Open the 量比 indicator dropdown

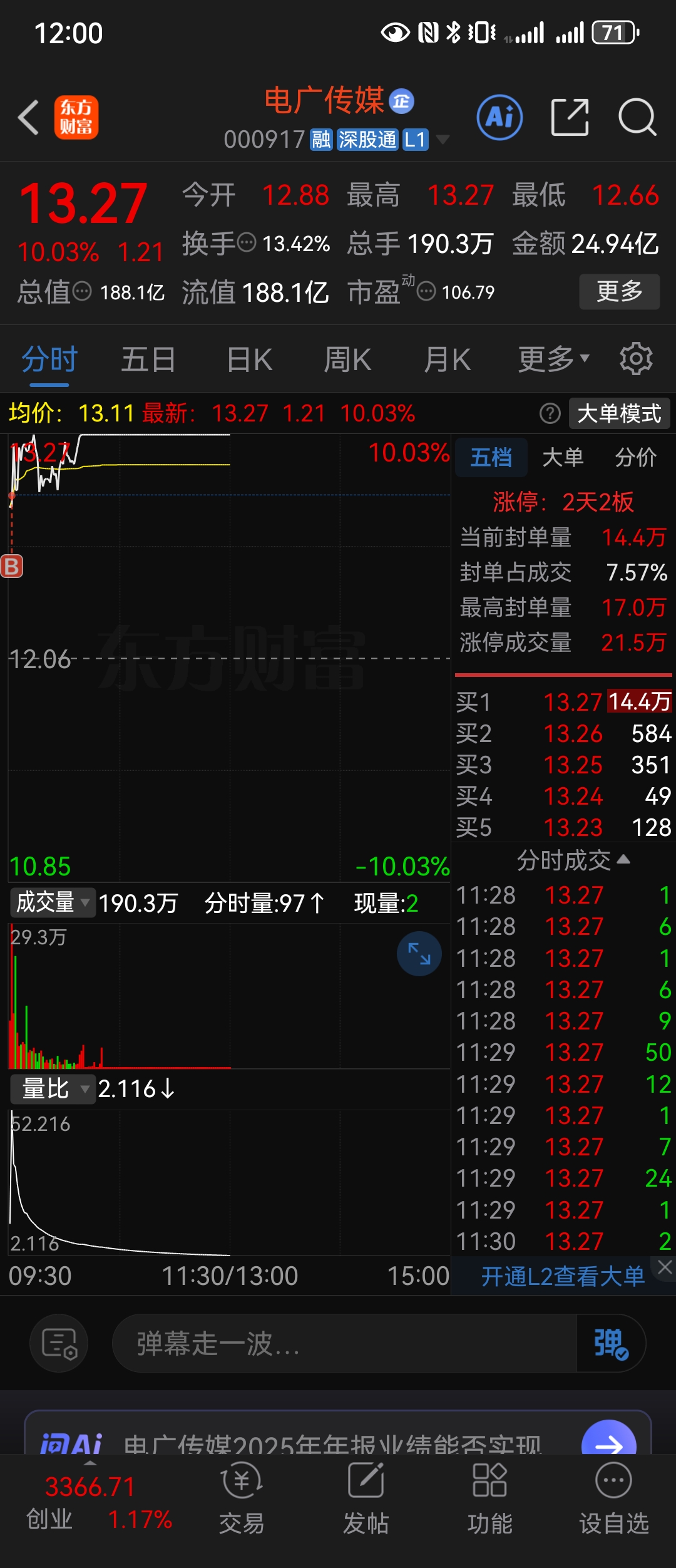tap(53, 1088)
